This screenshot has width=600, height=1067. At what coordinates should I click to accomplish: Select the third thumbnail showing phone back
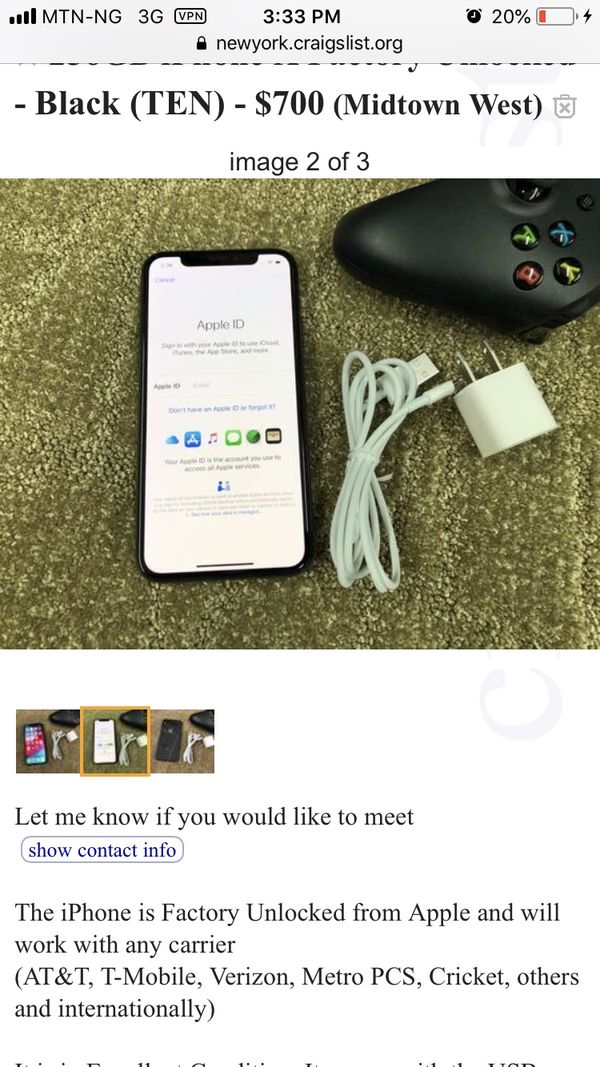click(x=182, y=741)
